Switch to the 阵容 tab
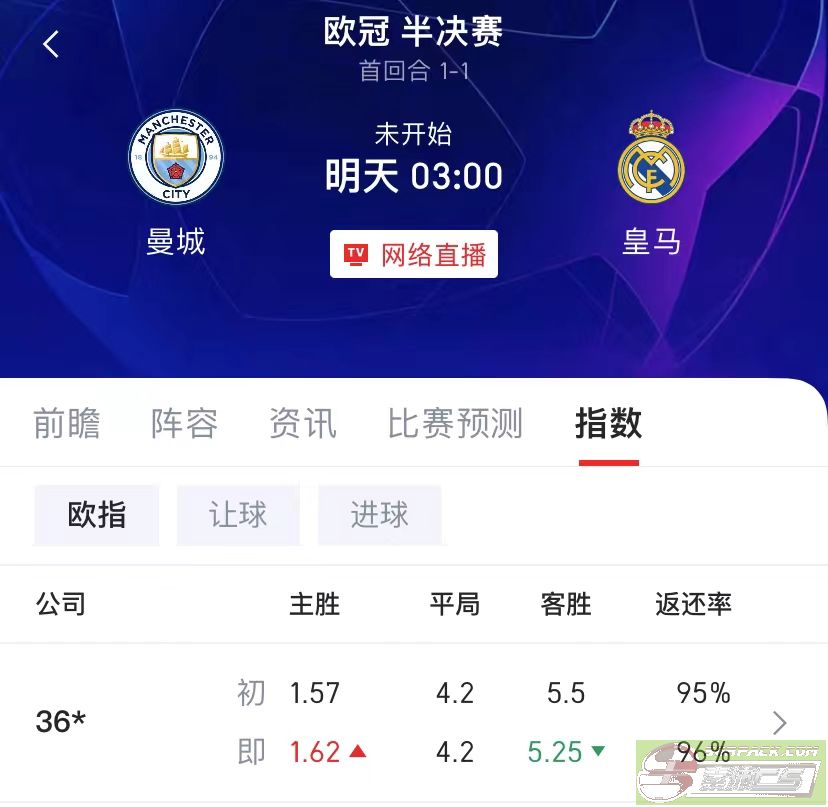This screenshot has height=807, width=828. pos(185,424)
